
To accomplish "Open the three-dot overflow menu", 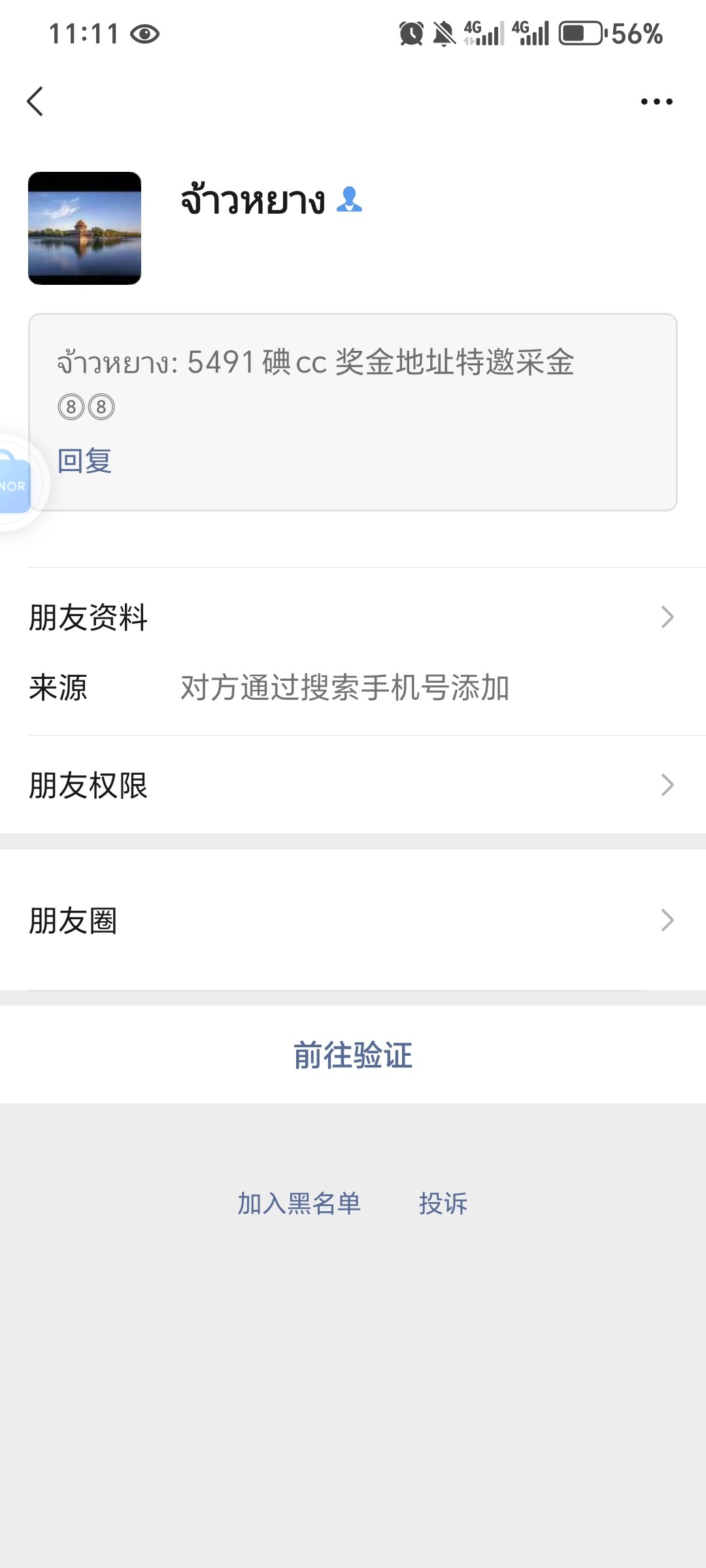I will tap(656, 101).
